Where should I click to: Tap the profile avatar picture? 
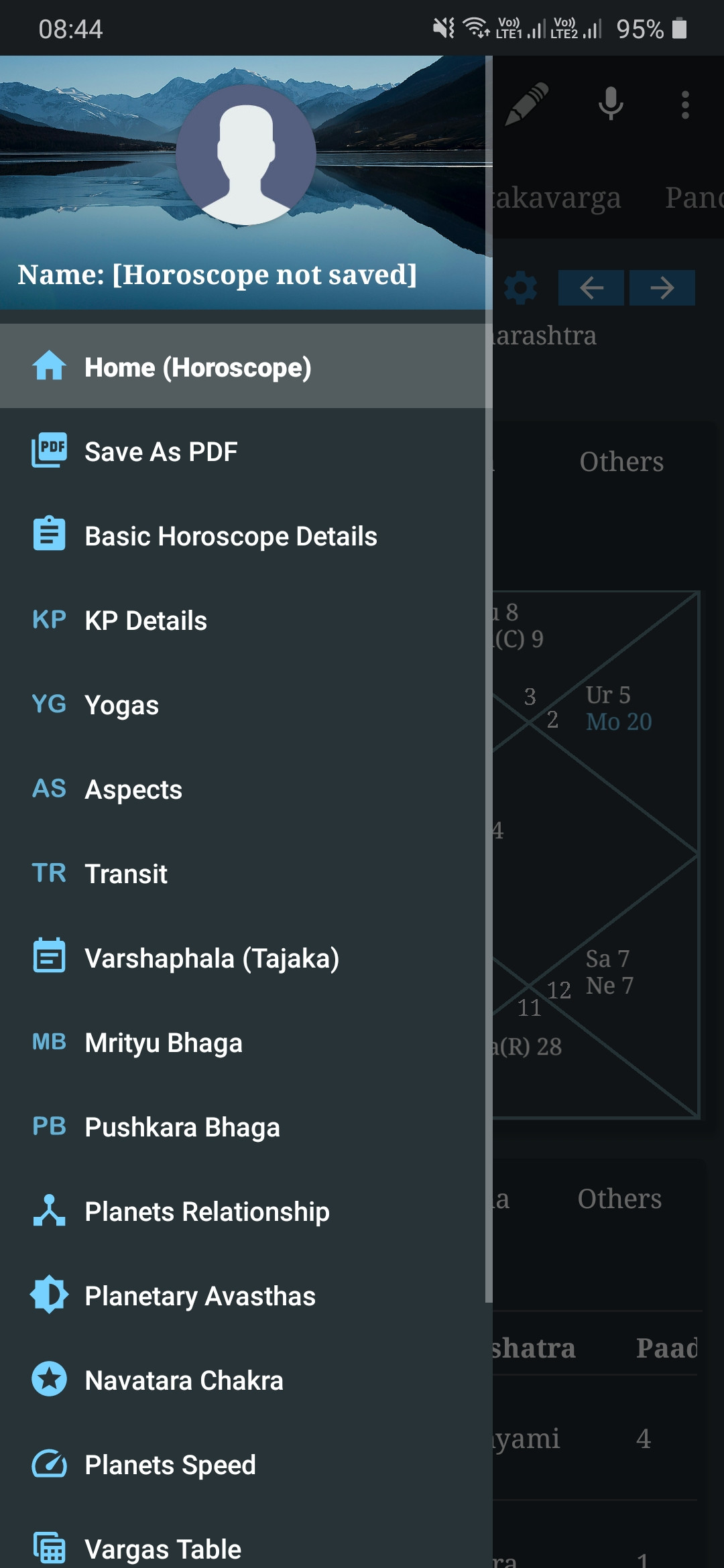tap(246, 155)
